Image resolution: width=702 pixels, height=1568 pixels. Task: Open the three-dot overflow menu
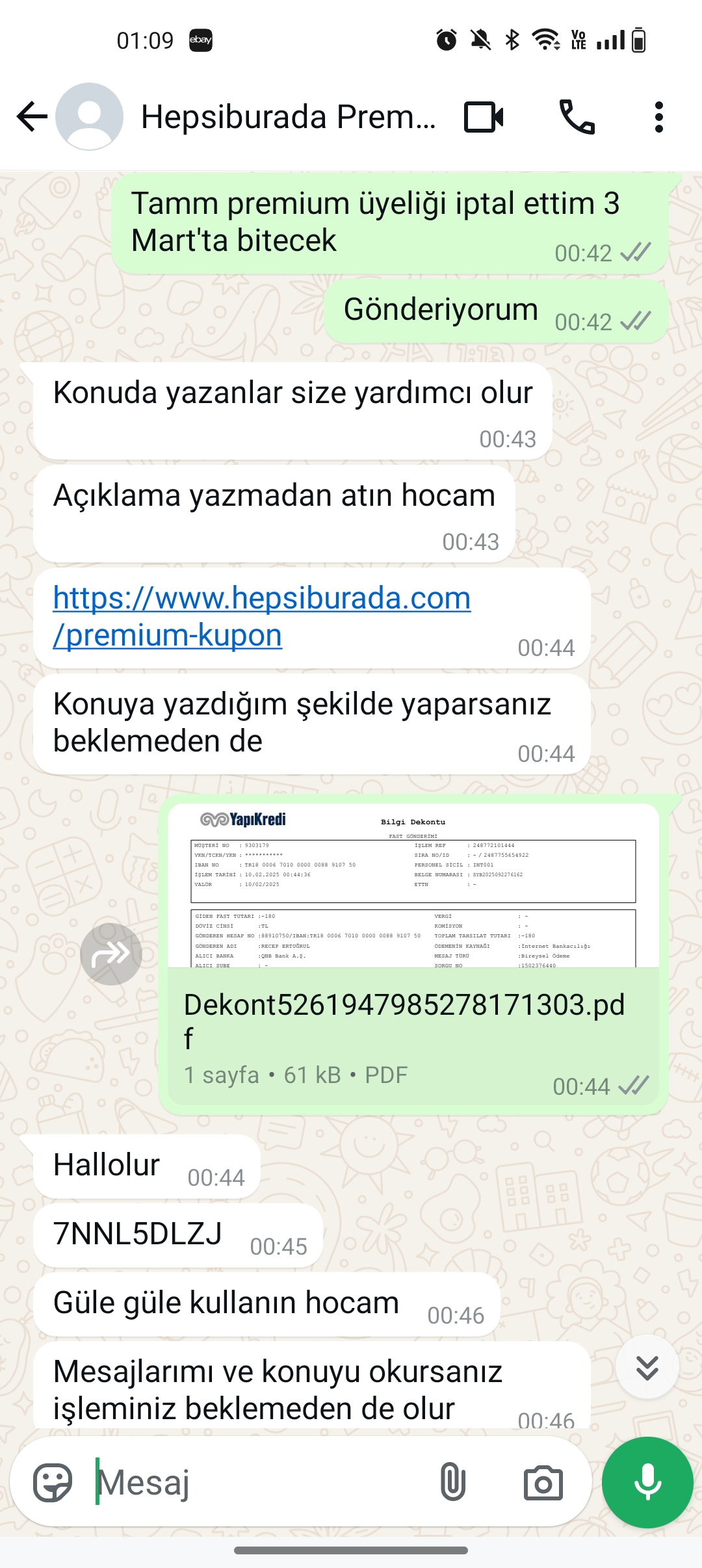click(659, 117)
